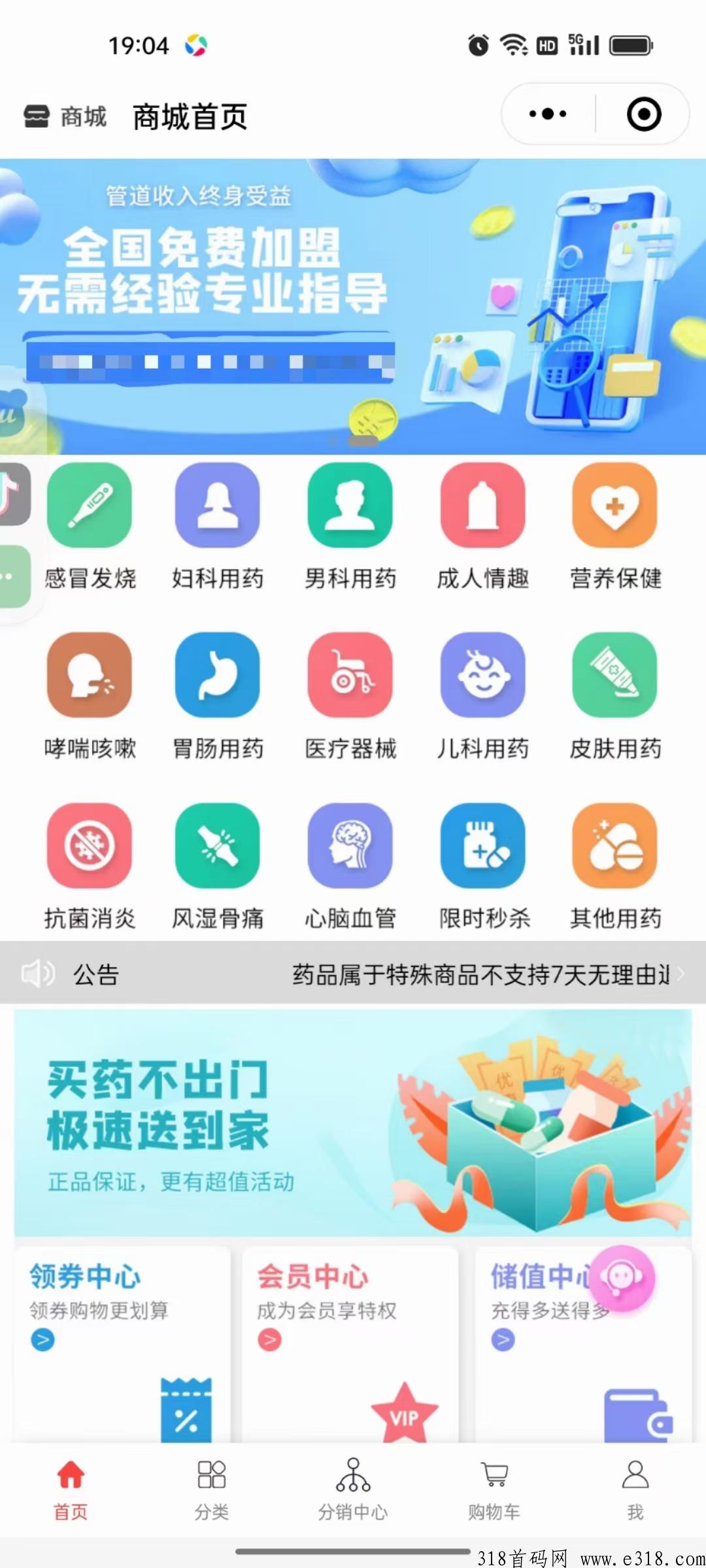Screen dimensions: 706x1568
Task: Open the 公告 announcement bar
Action: click(x=353, y=973)
